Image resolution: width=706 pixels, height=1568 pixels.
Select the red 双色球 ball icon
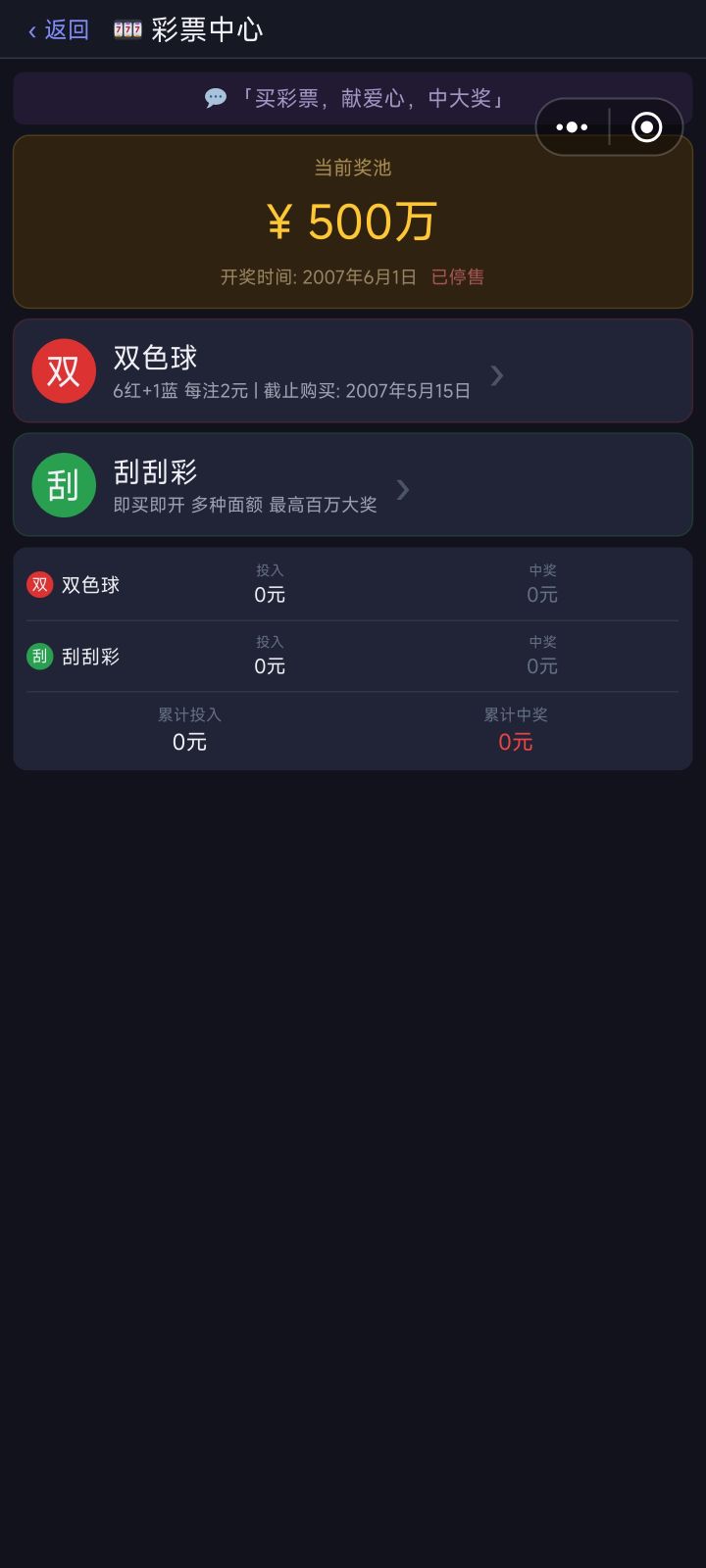(63, 370)
